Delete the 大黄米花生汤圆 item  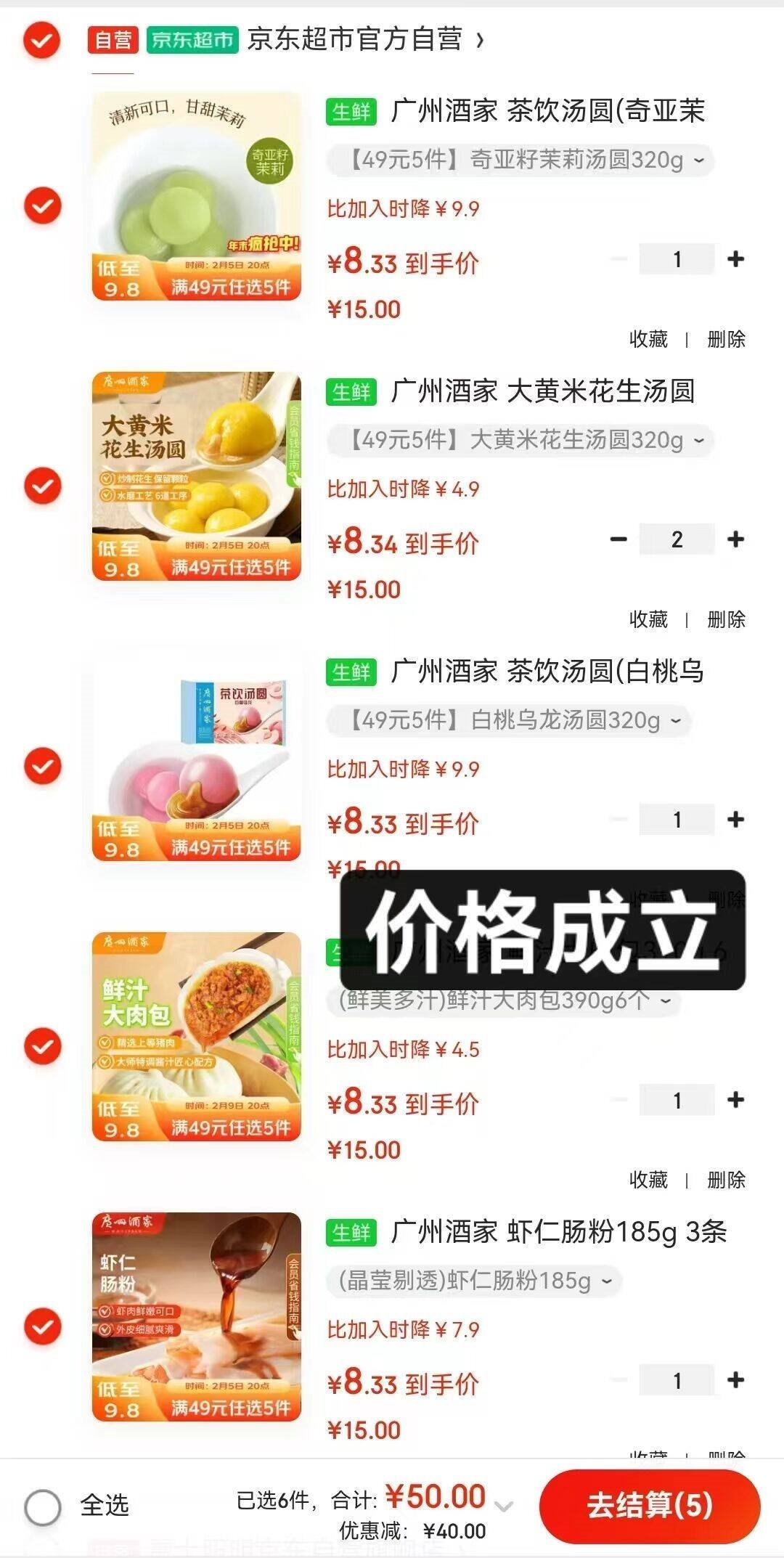click(726, 619)
